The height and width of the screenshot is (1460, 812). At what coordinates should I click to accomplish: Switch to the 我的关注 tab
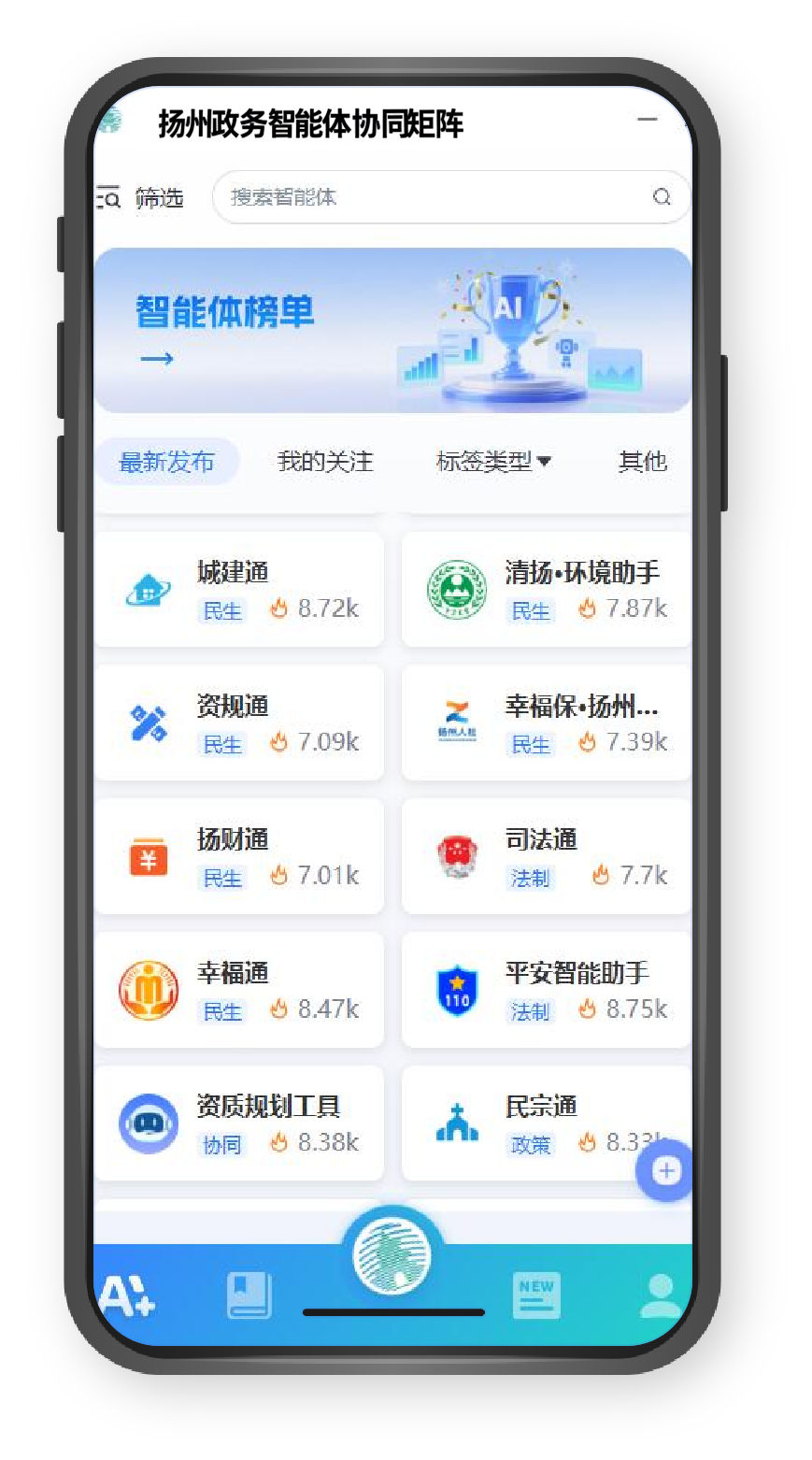pyautogui.click(x=324, y=462)
